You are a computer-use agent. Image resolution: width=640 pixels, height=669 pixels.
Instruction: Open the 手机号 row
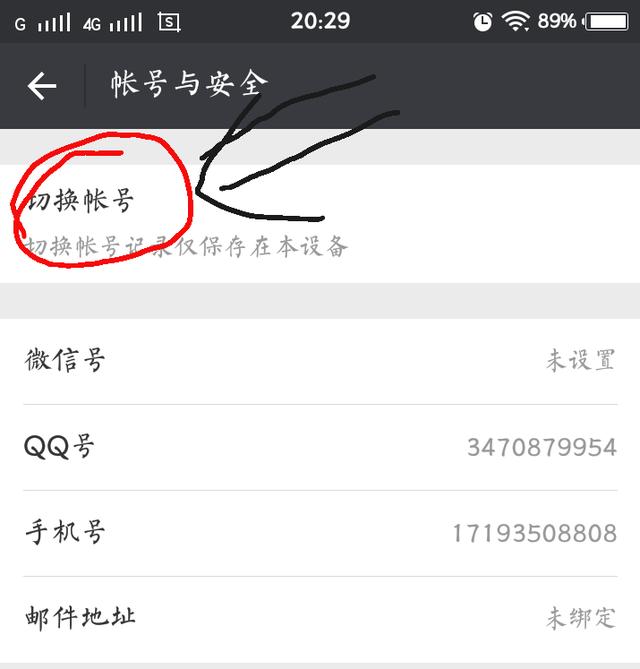[320, 533]
